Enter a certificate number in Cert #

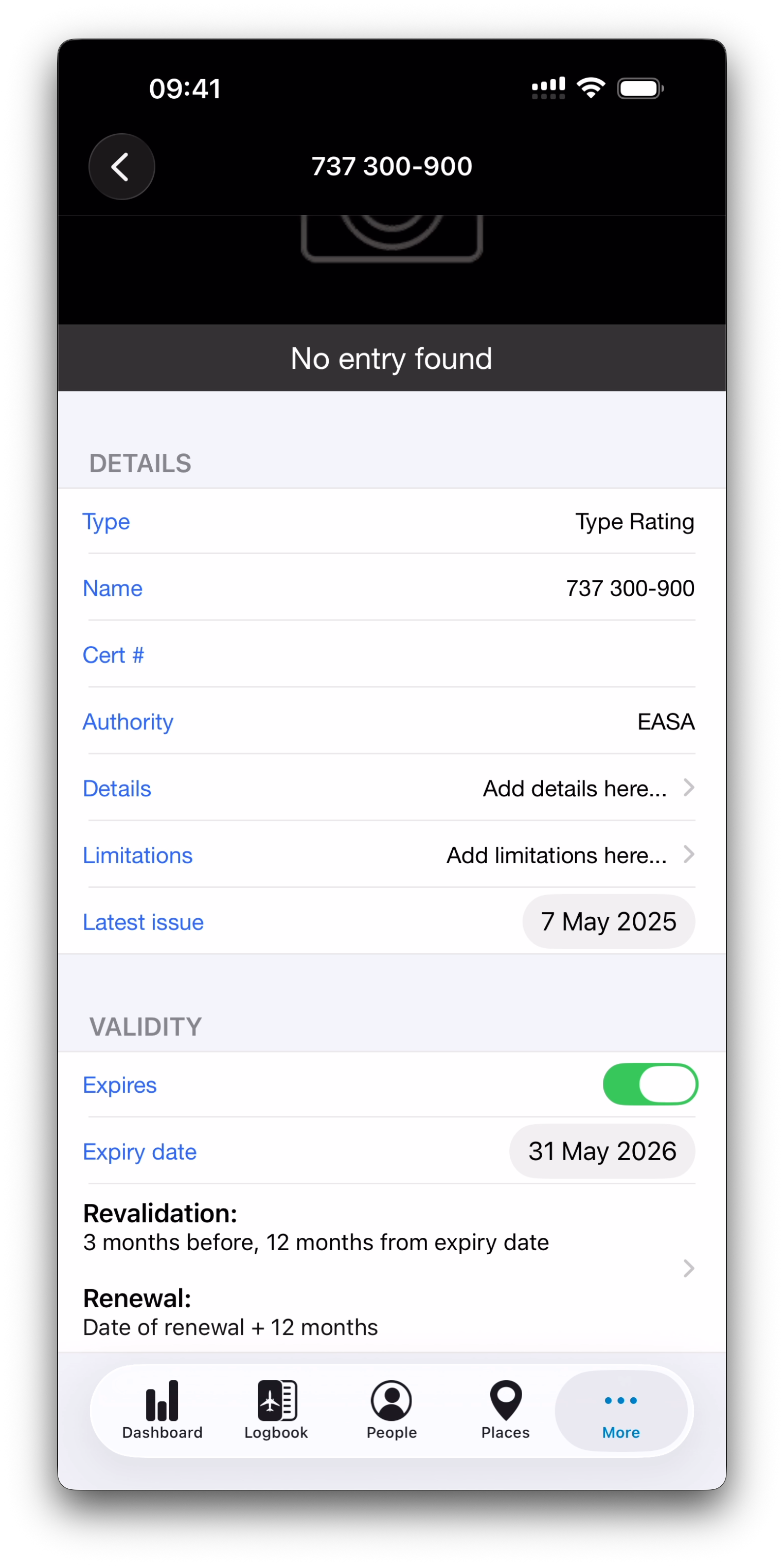tap(392, 655)
